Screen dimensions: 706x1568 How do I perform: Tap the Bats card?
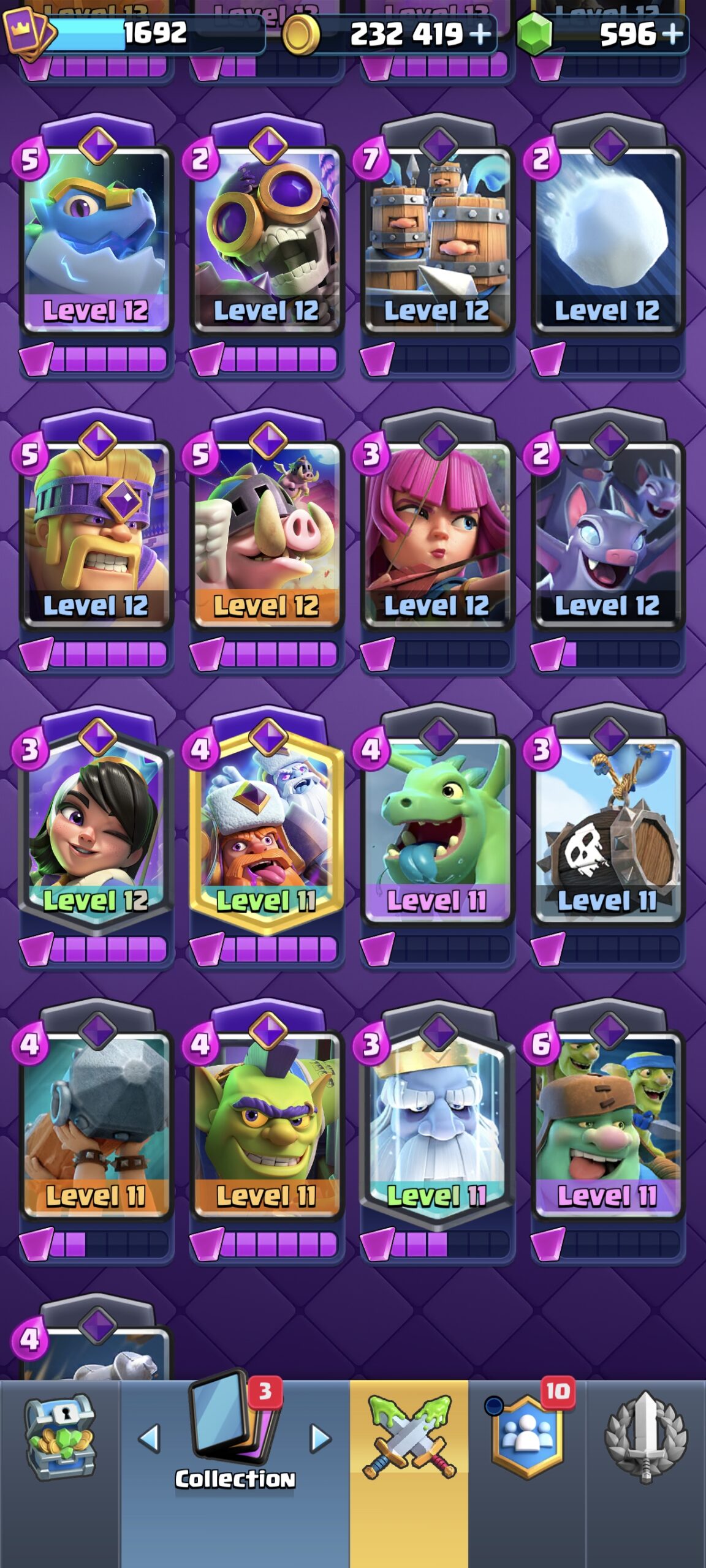(x=607, y=533)
